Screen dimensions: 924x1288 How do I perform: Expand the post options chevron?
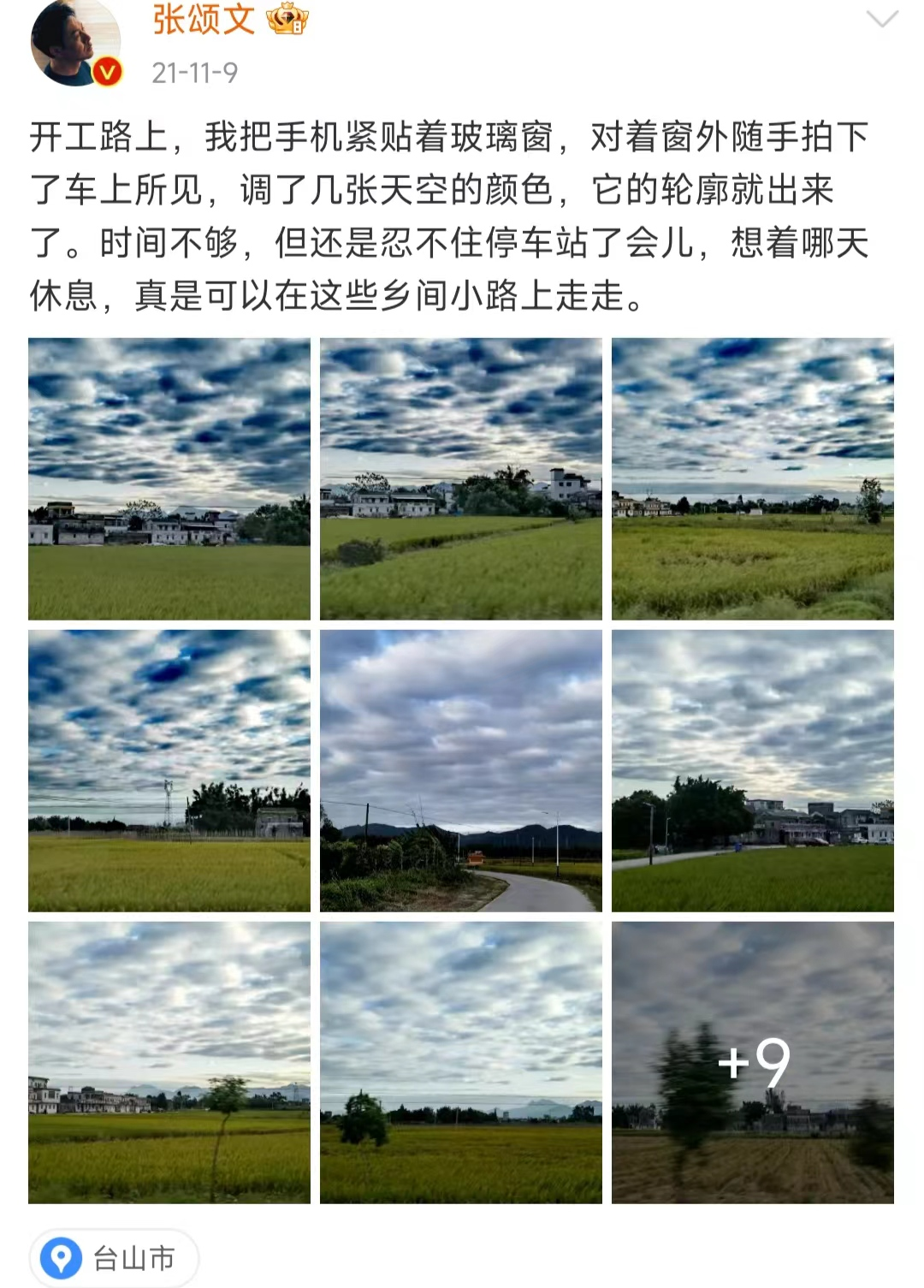pyautogui.click(x=881, y=20)
